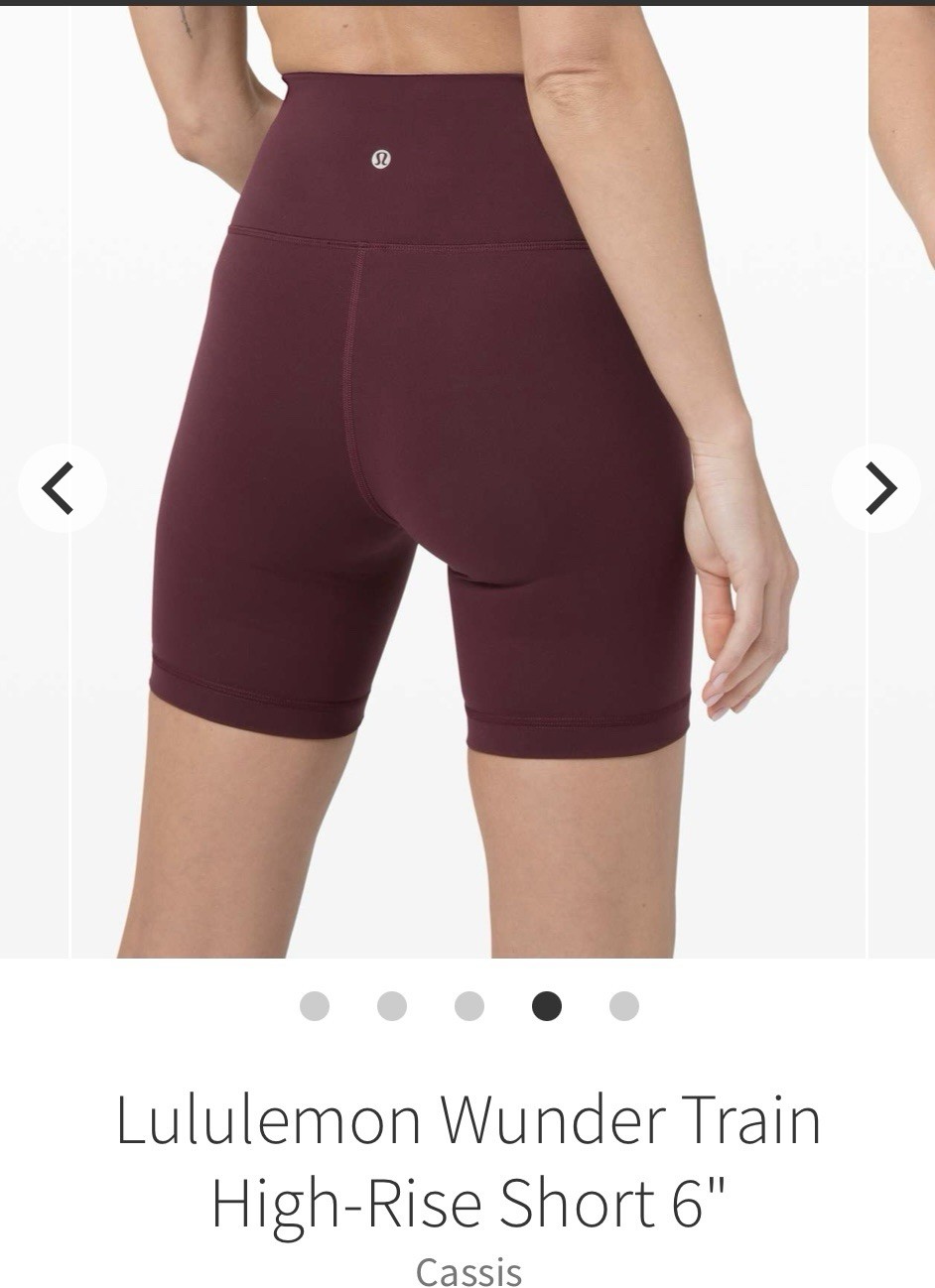Screen dimensions: 935x1288
Task: Open the shorts product photo
Action: (x=467, y=476)
